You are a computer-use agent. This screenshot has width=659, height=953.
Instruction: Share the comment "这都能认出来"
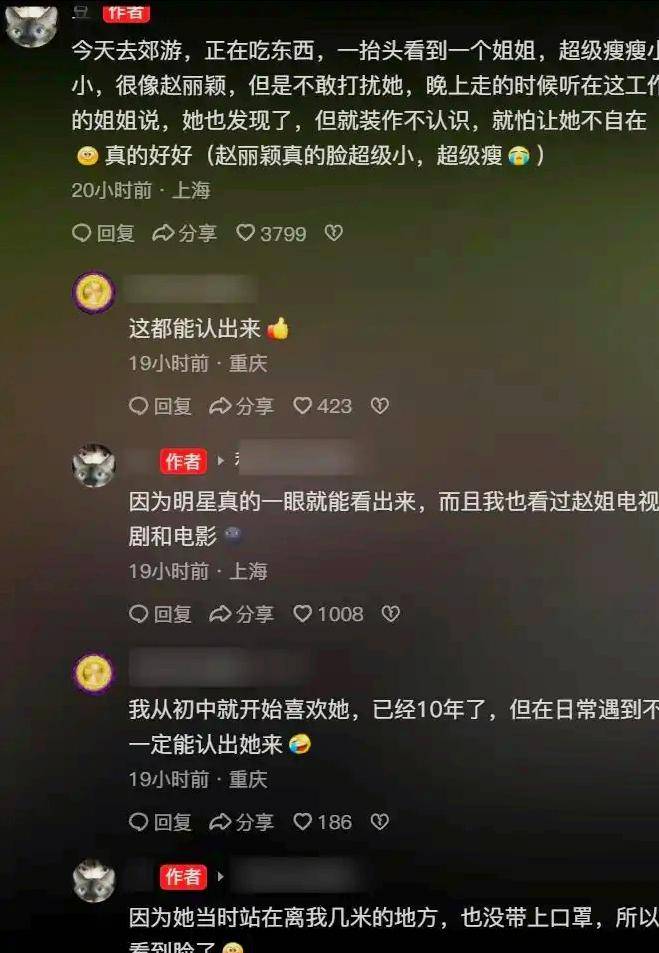241,406
